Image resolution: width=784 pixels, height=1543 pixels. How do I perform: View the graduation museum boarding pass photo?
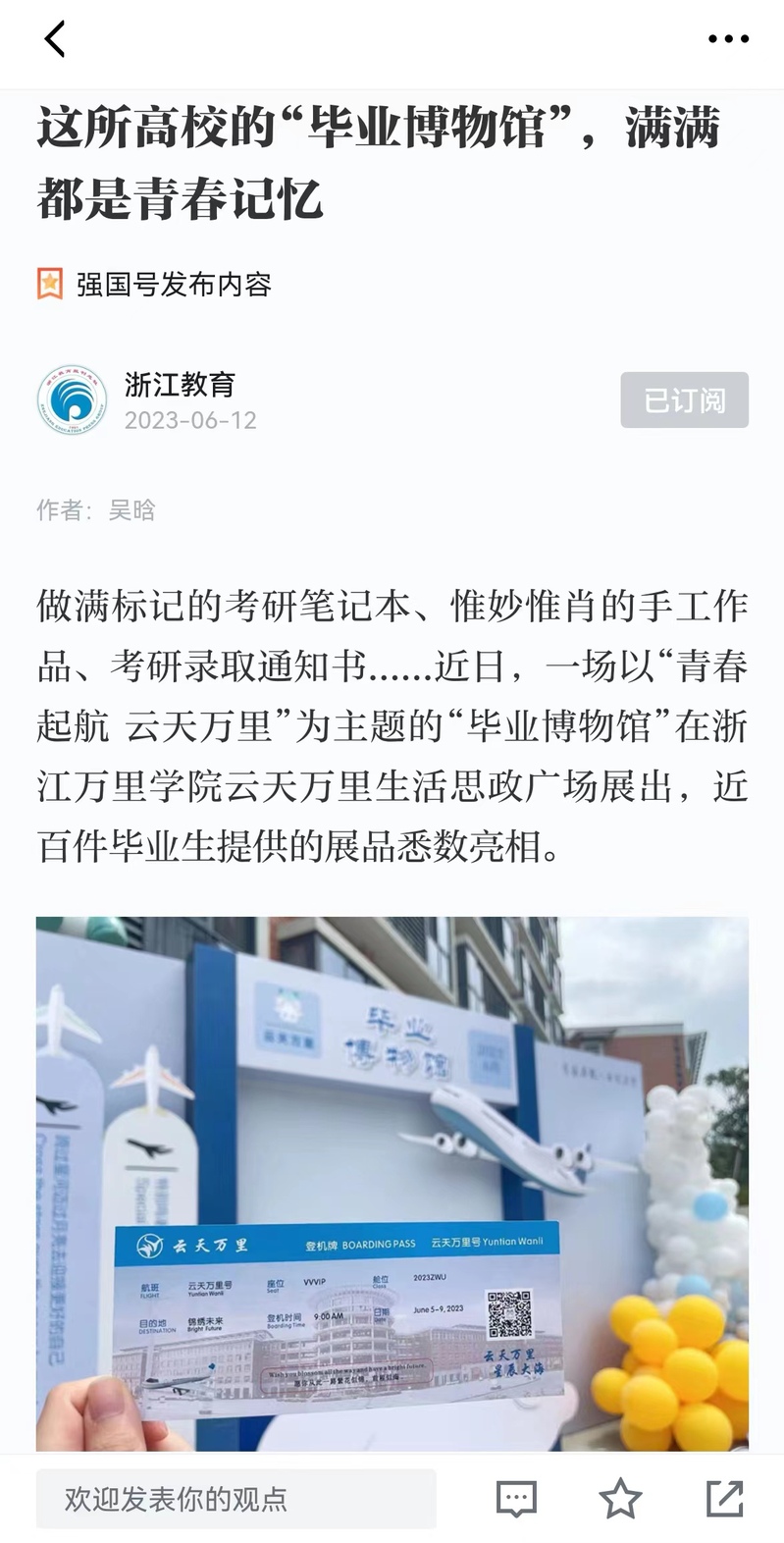click(x=392, y=1183)
